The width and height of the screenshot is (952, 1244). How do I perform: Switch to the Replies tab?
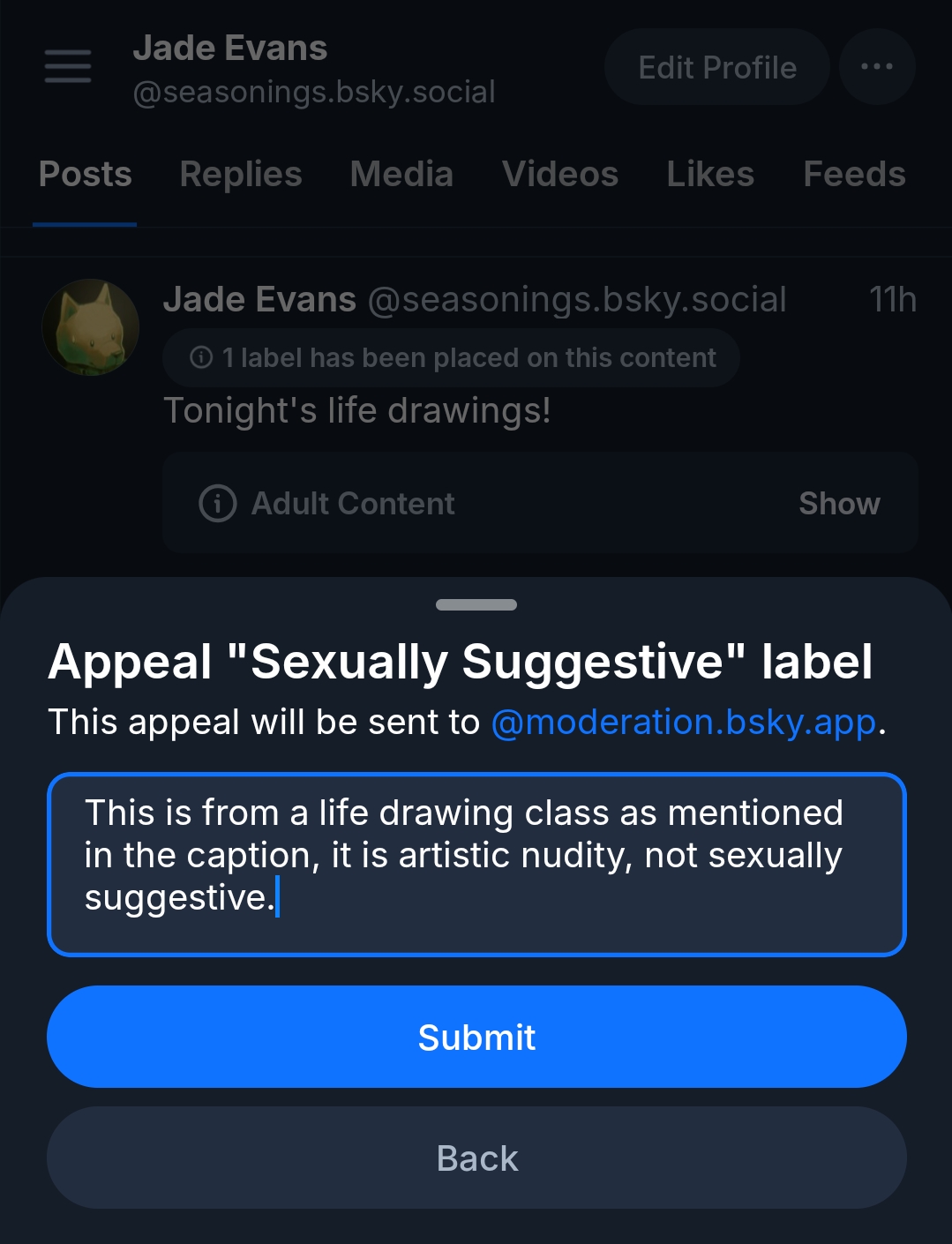[241, 175]
